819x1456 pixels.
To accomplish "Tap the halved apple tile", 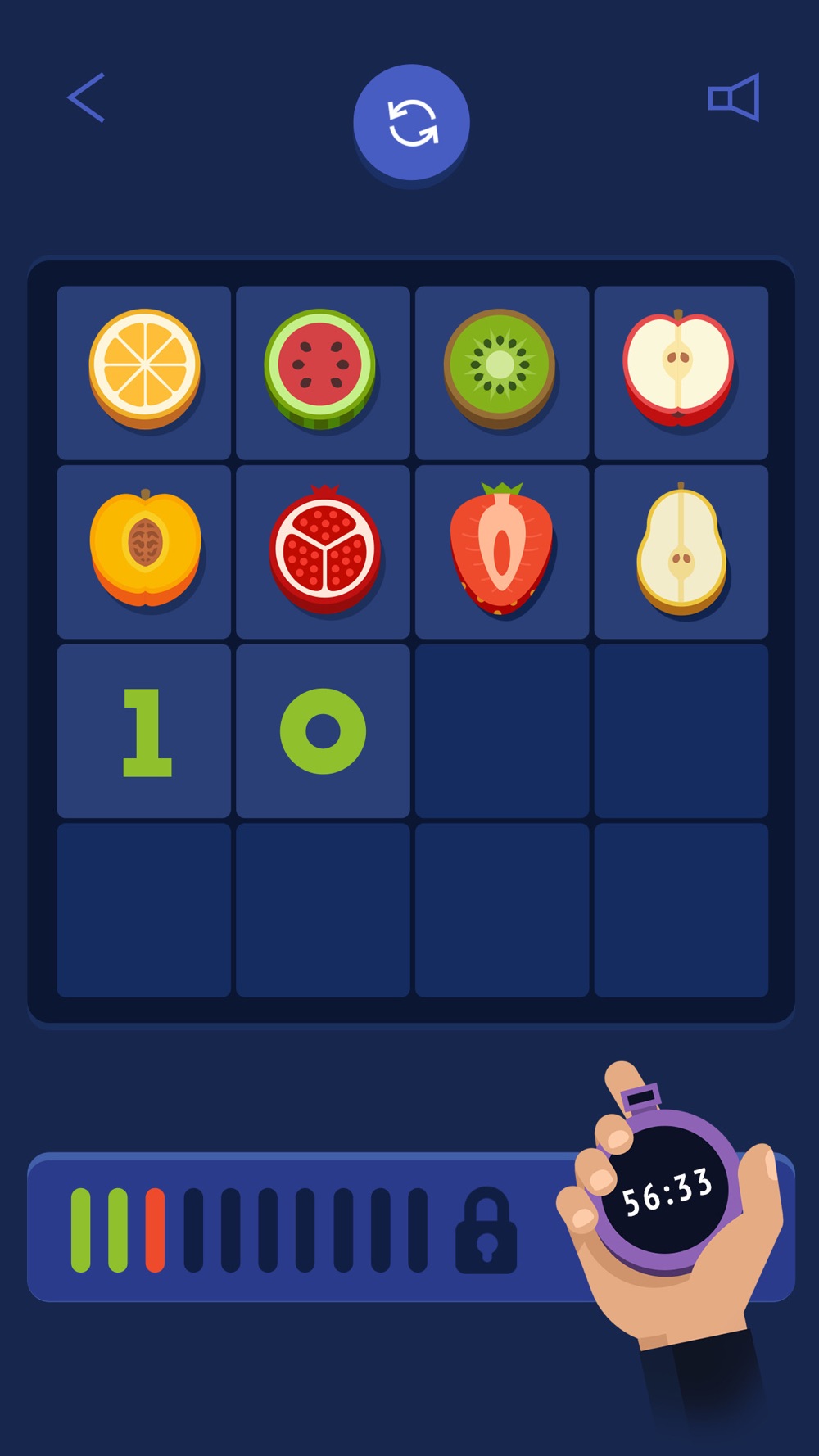I will pyautogui.click(x=681, y=372).
